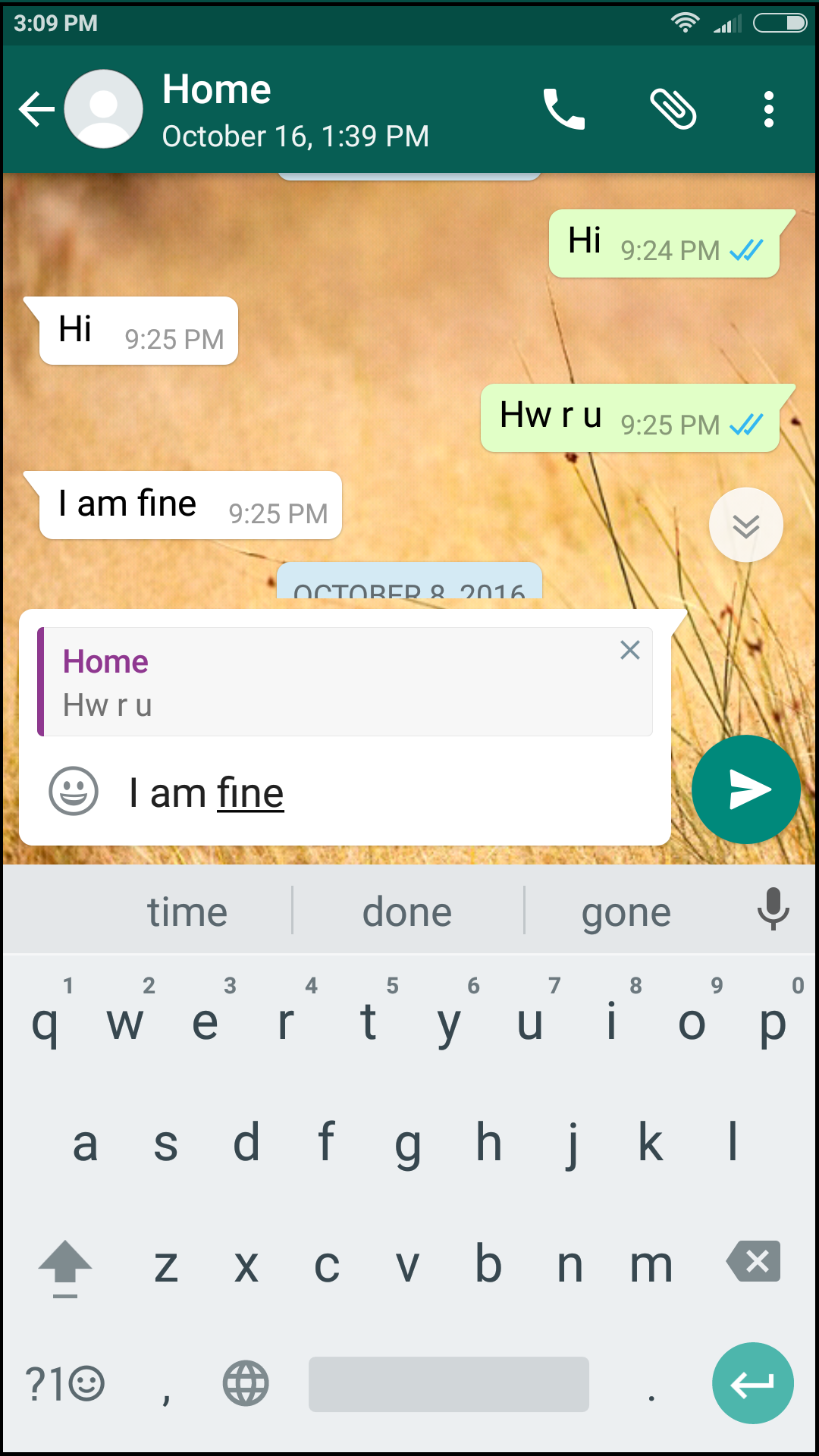Choose the suggestion "gone"
This screenshot has width=819, height=1456.
point(626,911)
